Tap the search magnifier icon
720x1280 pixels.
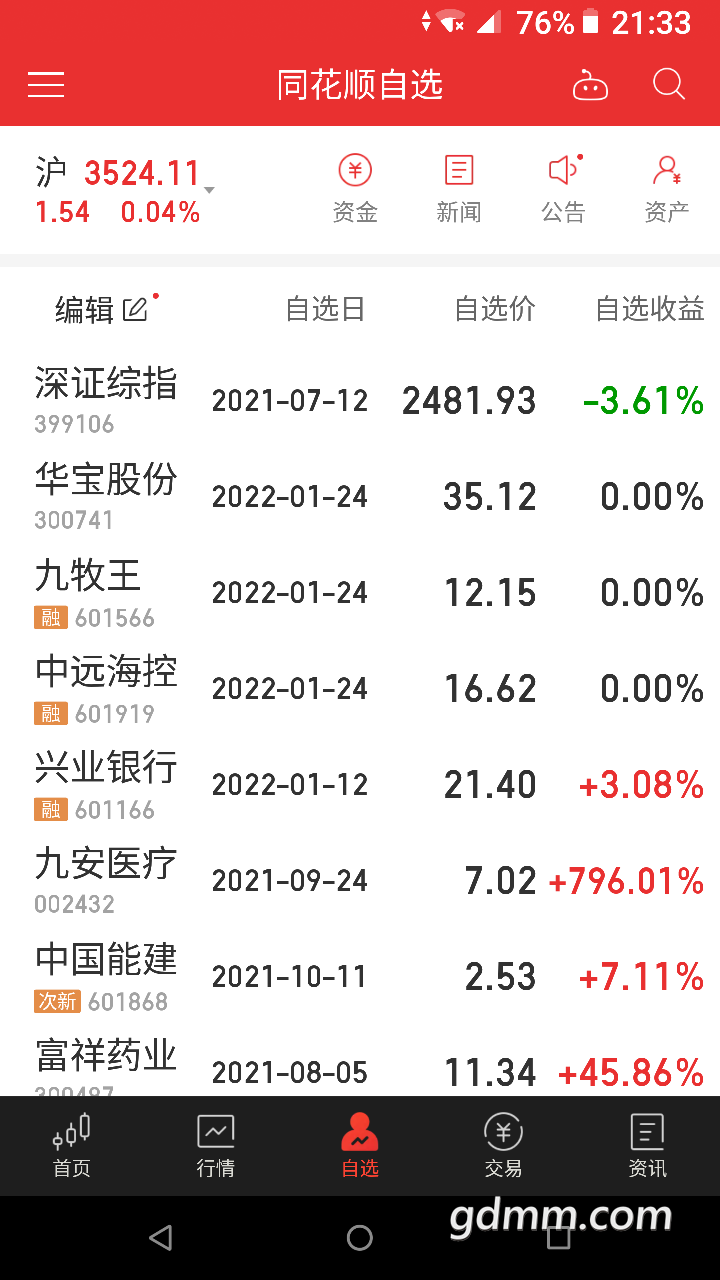669,84
